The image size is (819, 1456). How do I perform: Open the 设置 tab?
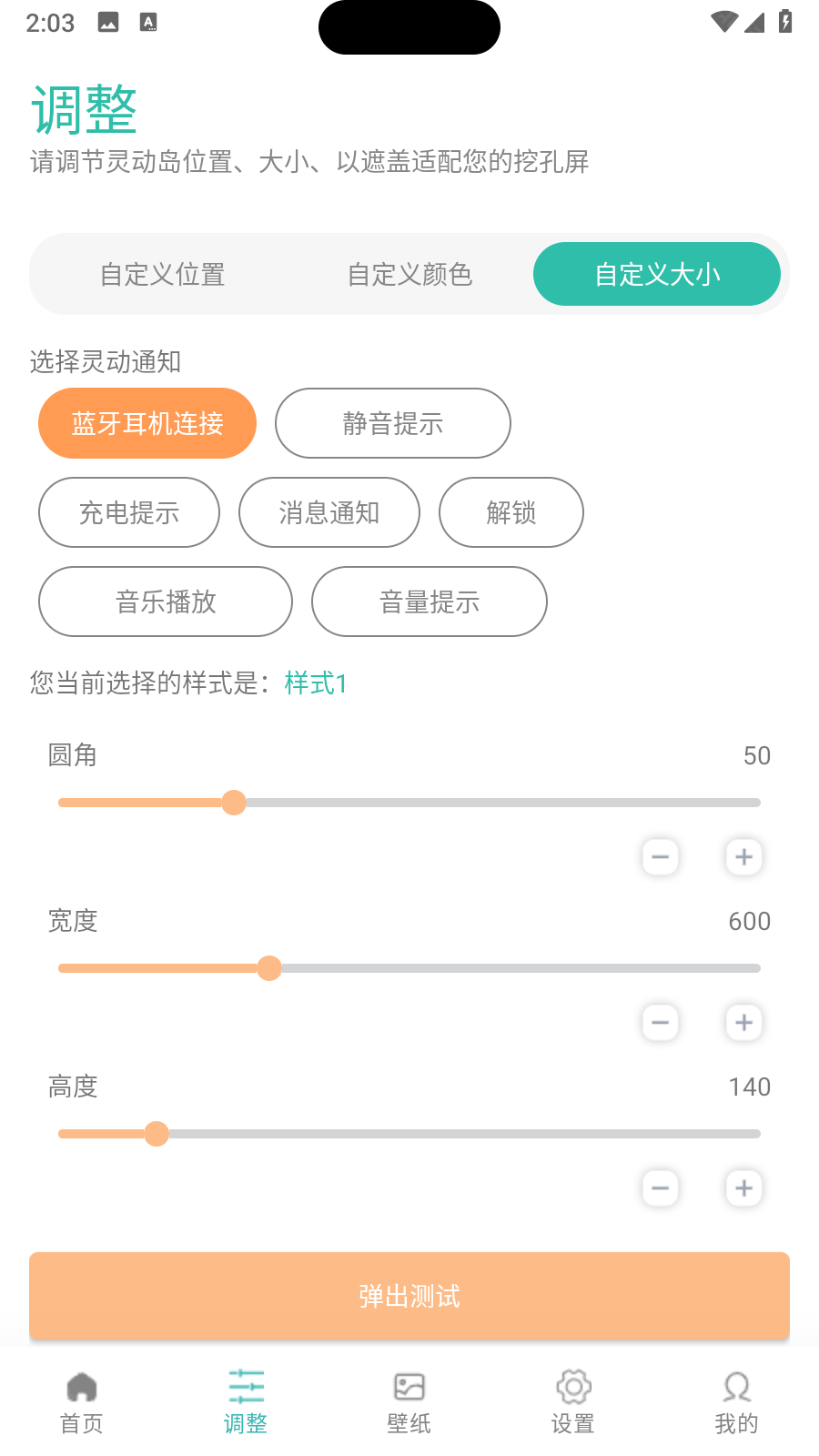(573, 1402)
